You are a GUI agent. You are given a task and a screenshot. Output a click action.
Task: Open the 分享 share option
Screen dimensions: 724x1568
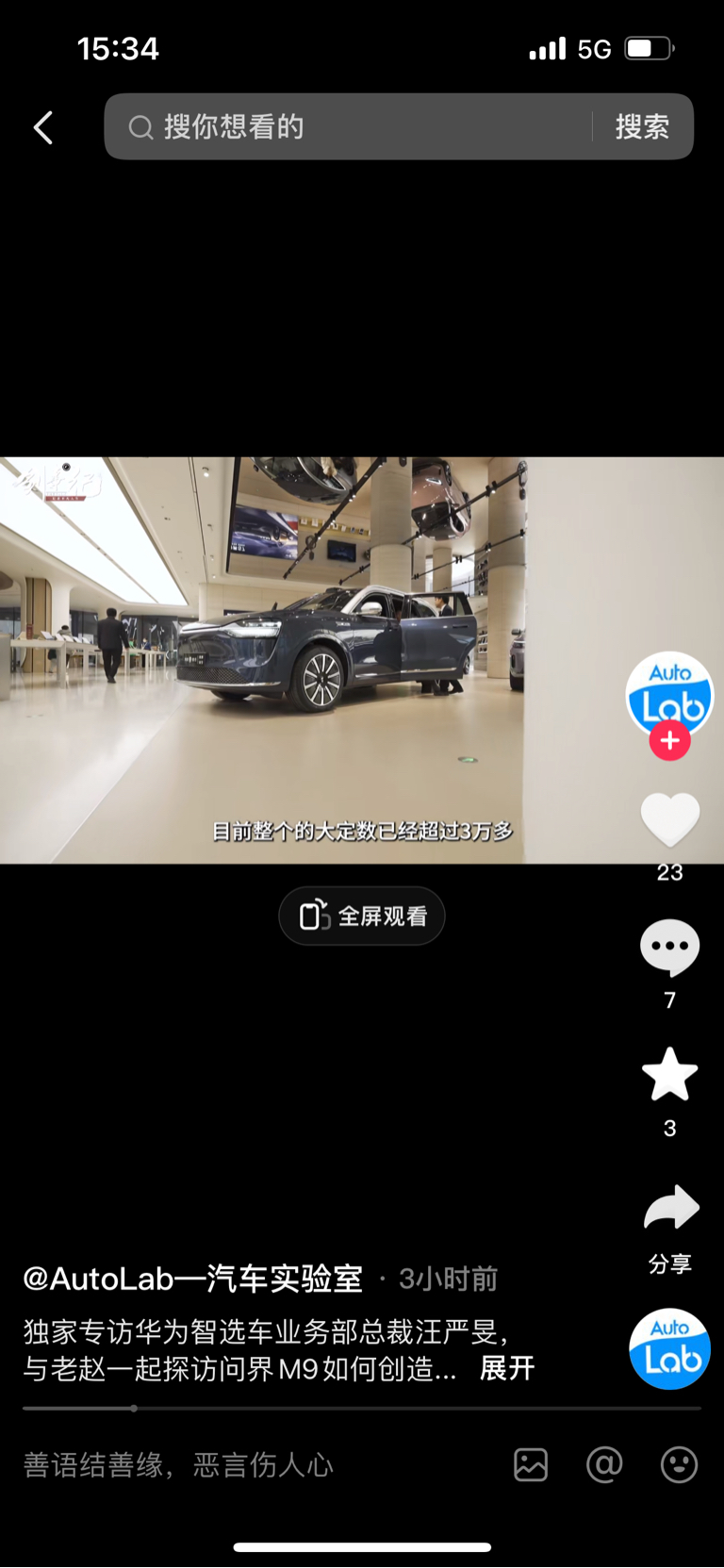(x=669, y=1263)
